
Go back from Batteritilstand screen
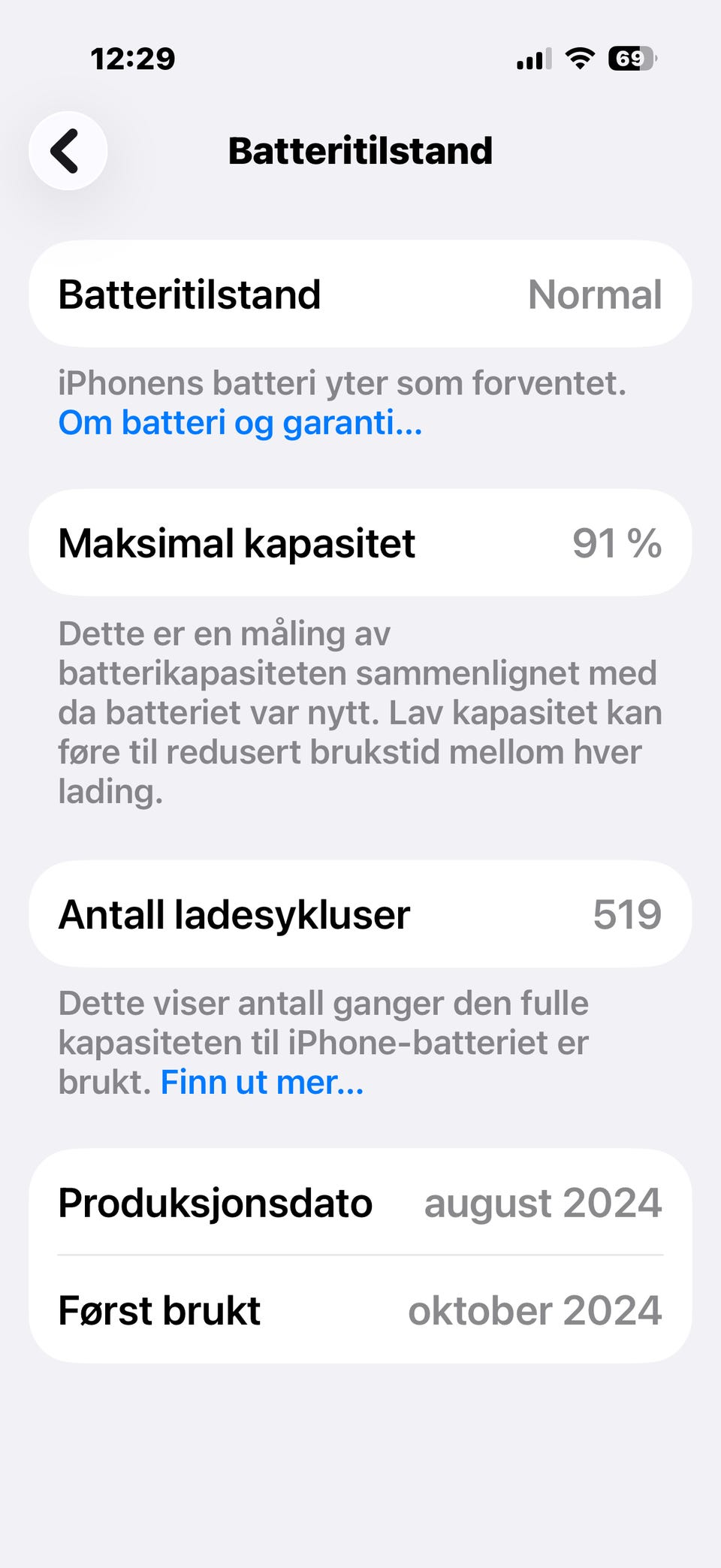68,150
